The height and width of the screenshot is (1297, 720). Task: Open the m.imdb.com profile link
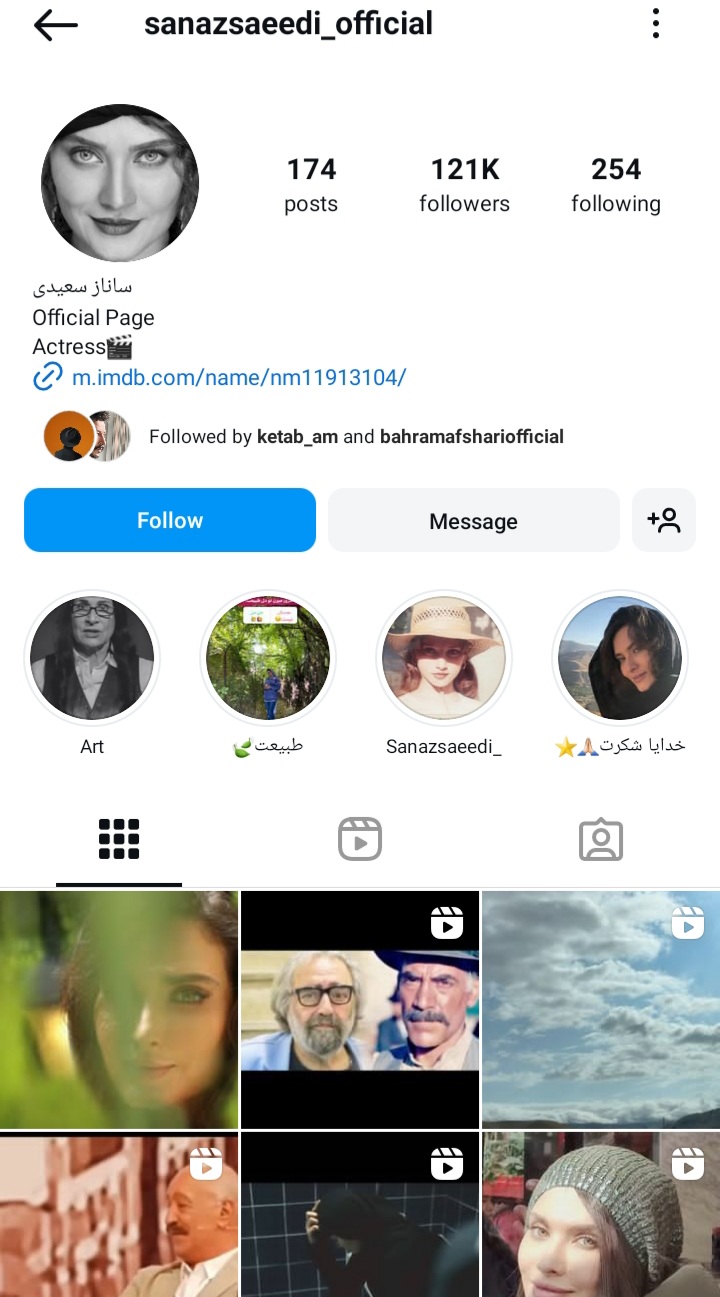point(238,377)
